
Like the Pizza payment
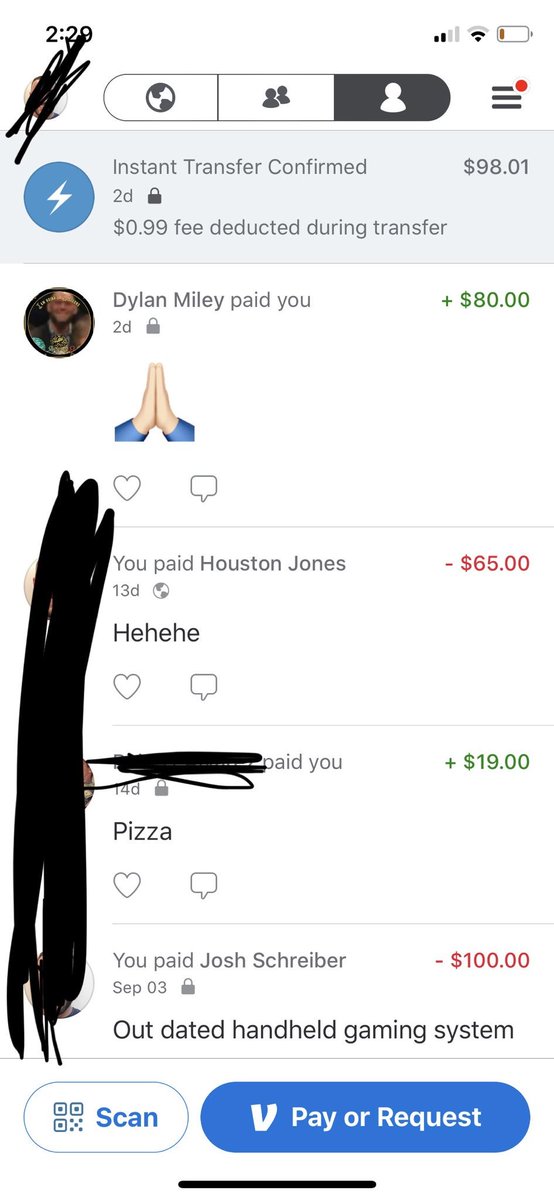click(127, 885)
